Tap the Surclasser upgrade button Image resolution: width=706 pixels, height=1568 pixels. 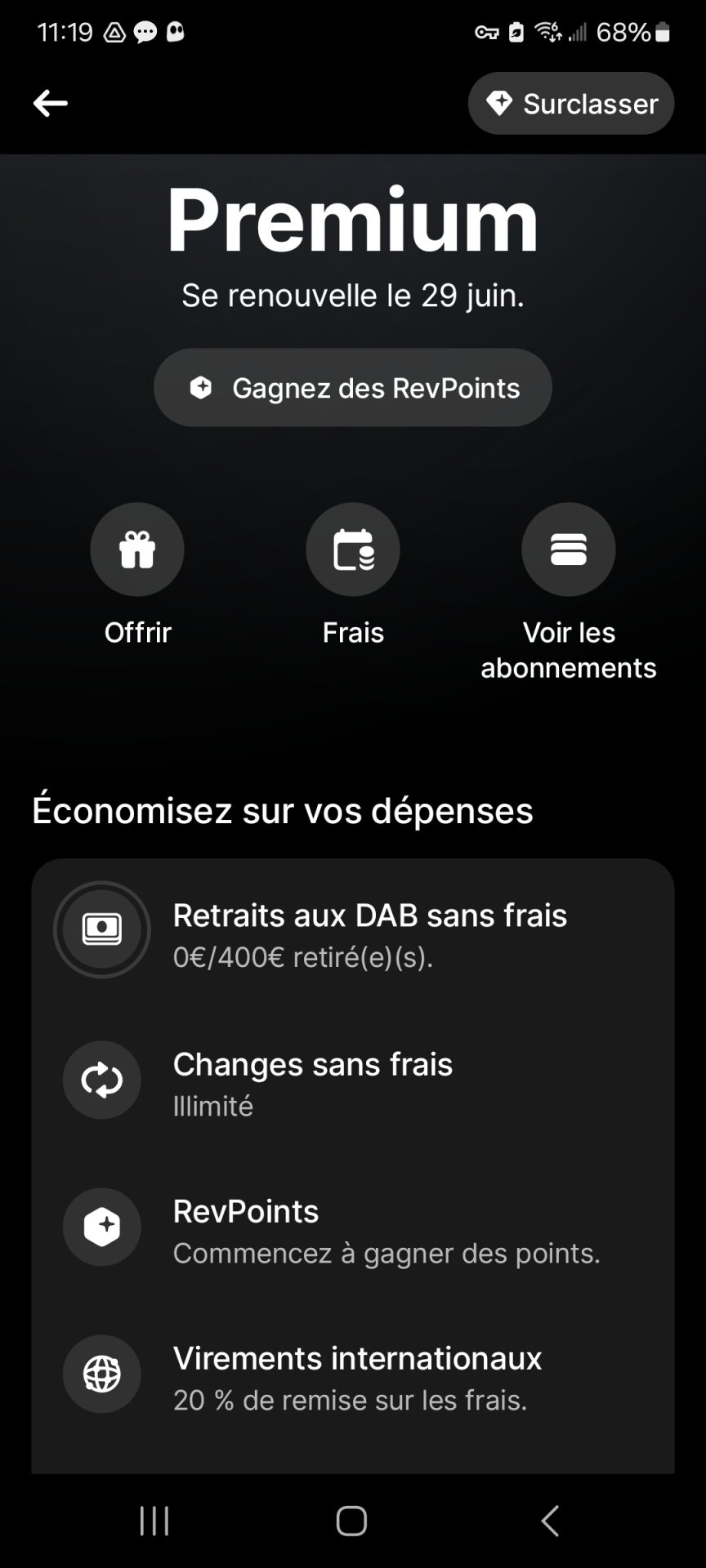[570, 104]
